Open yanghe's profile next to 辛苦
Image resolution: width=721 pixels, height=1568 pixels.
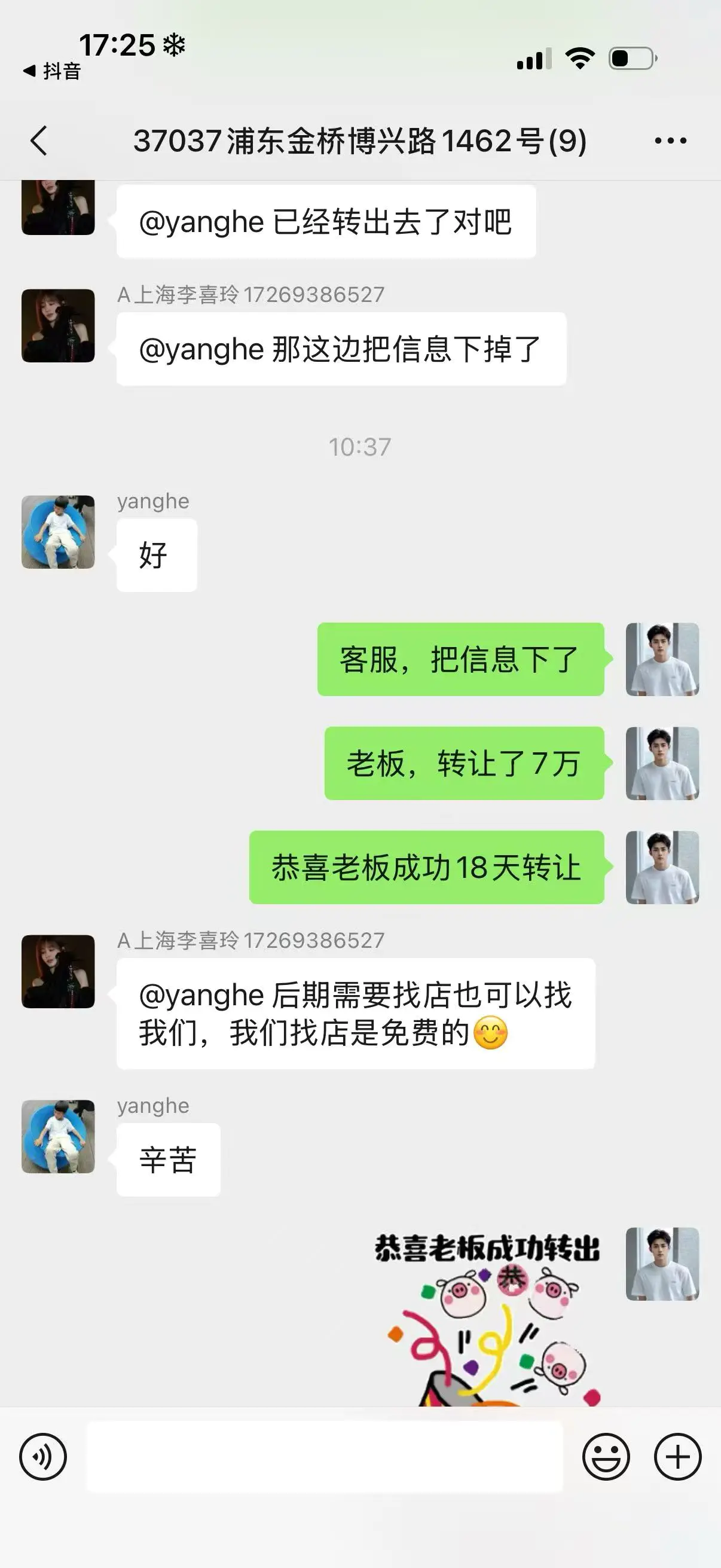(x=59, y=1136)
